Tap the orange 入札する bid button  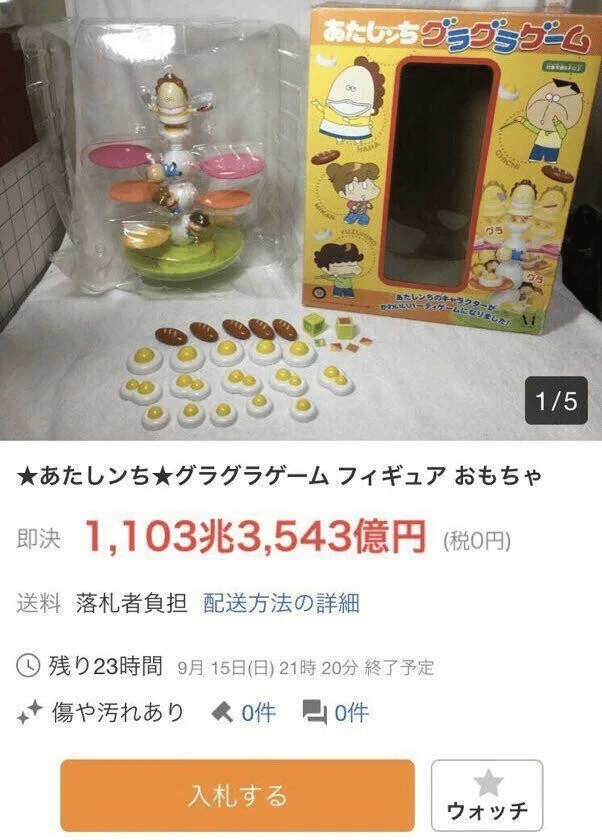point(237,796)
